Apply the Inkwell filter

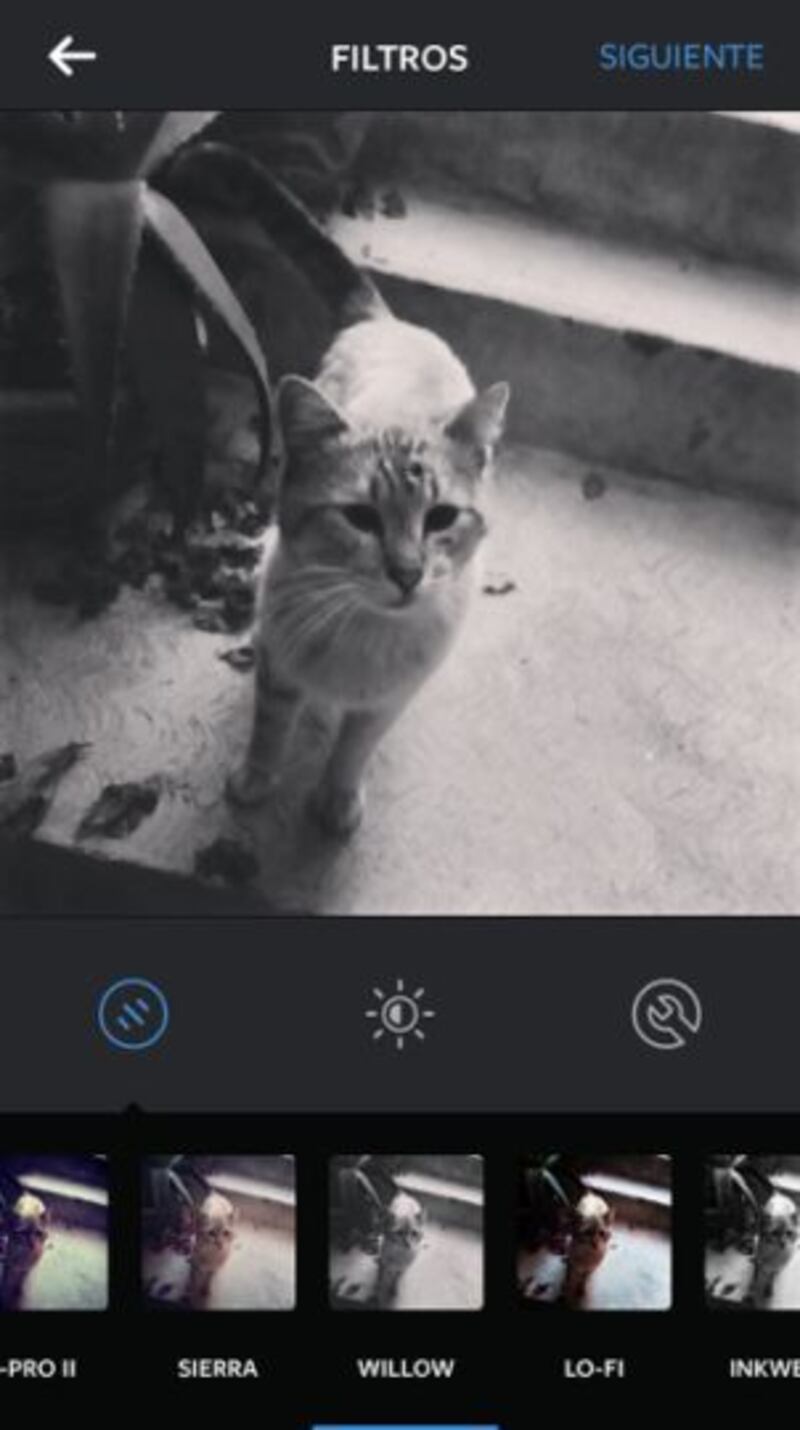755,1232
